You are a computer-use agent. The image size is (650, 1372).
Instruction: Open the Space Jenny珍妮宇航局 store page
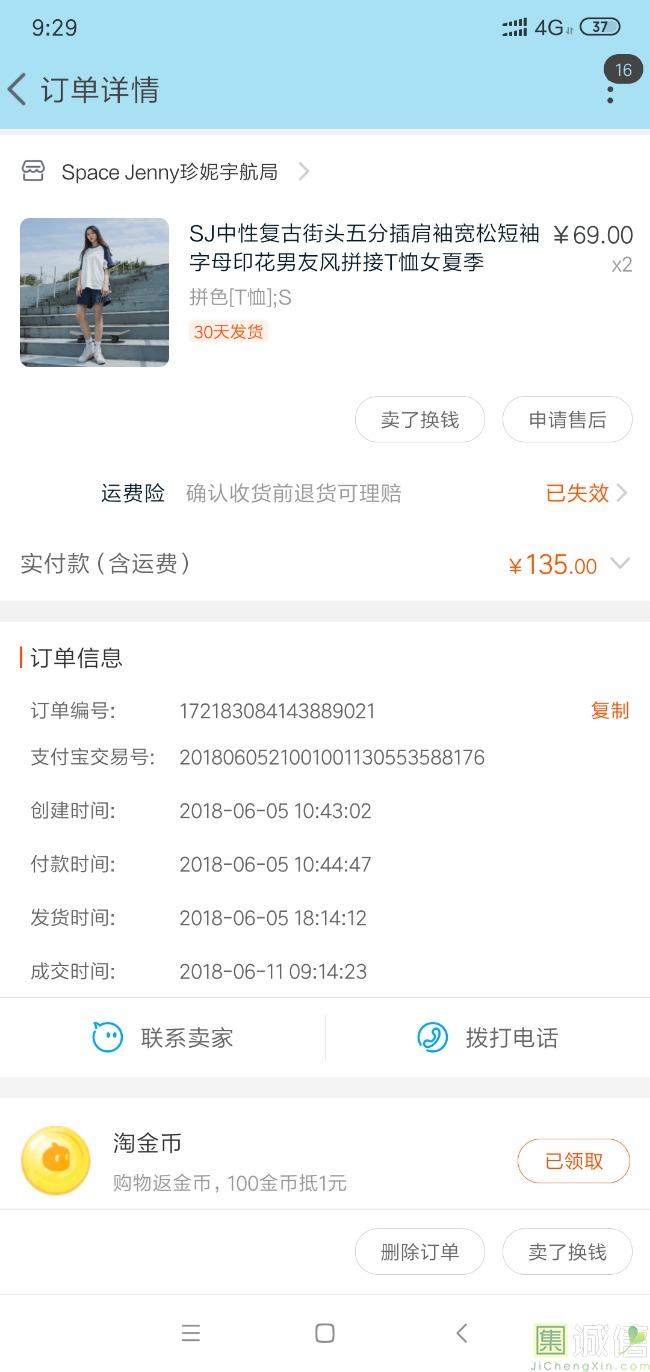pos(169,172)
